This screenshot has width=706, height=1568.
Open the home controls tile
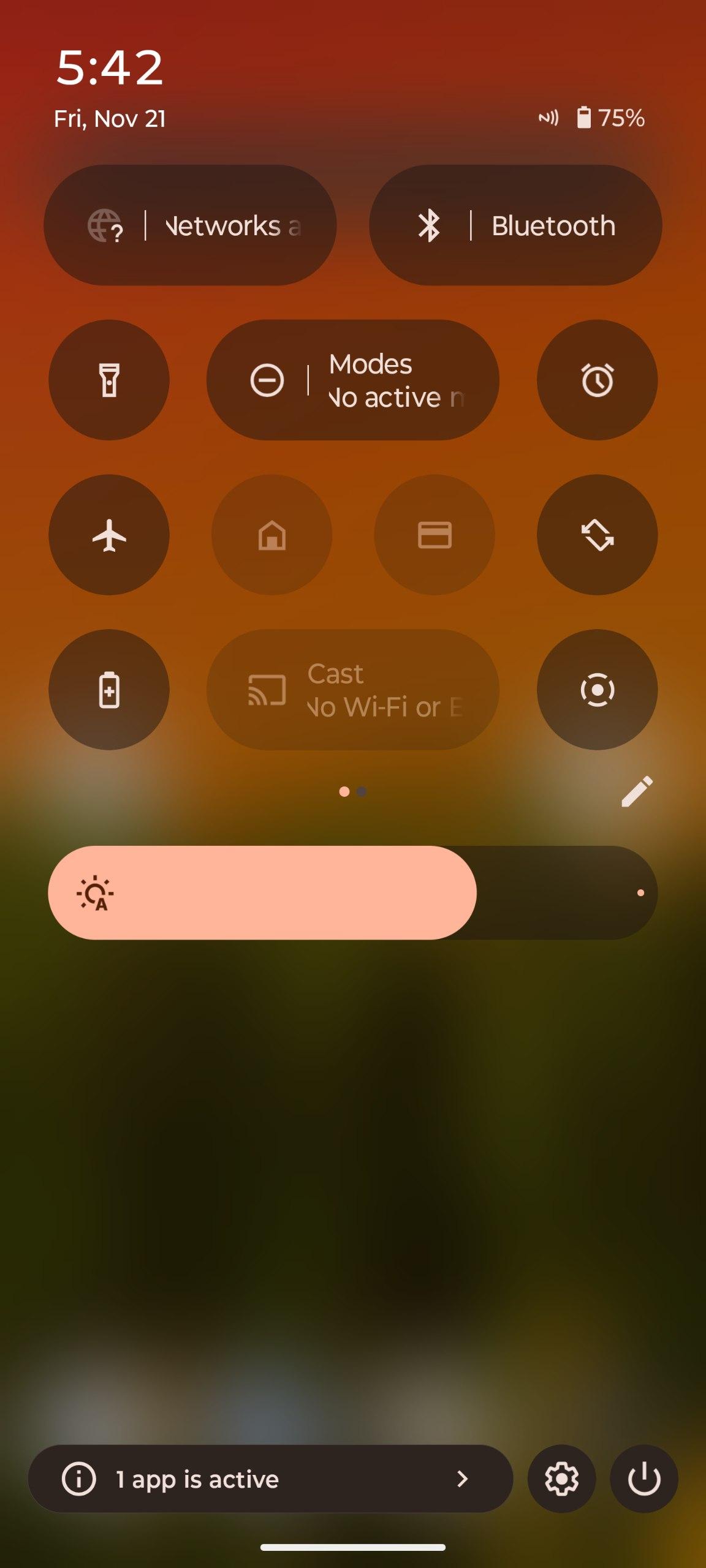[x=271, y=535]
